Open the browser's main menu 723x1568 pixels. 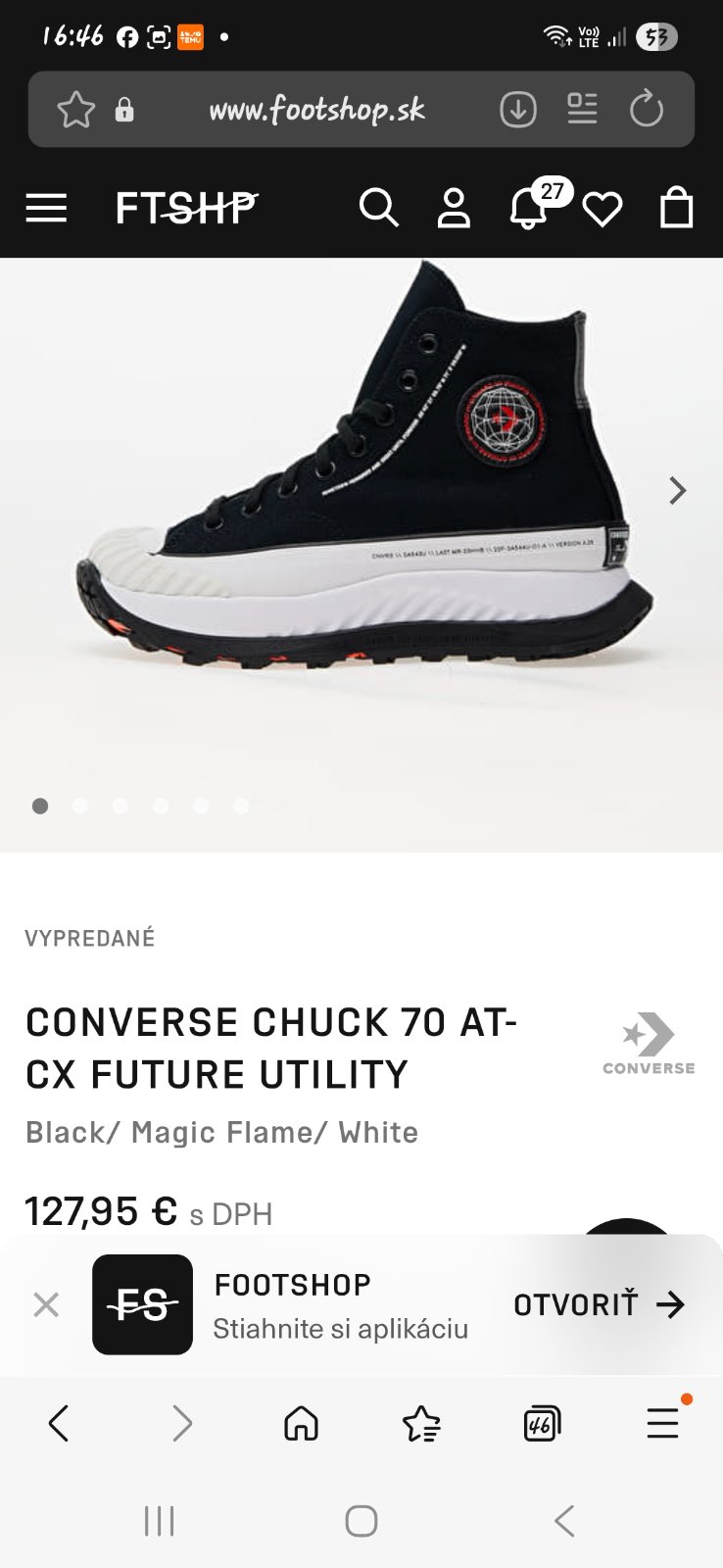[663, 1423]
